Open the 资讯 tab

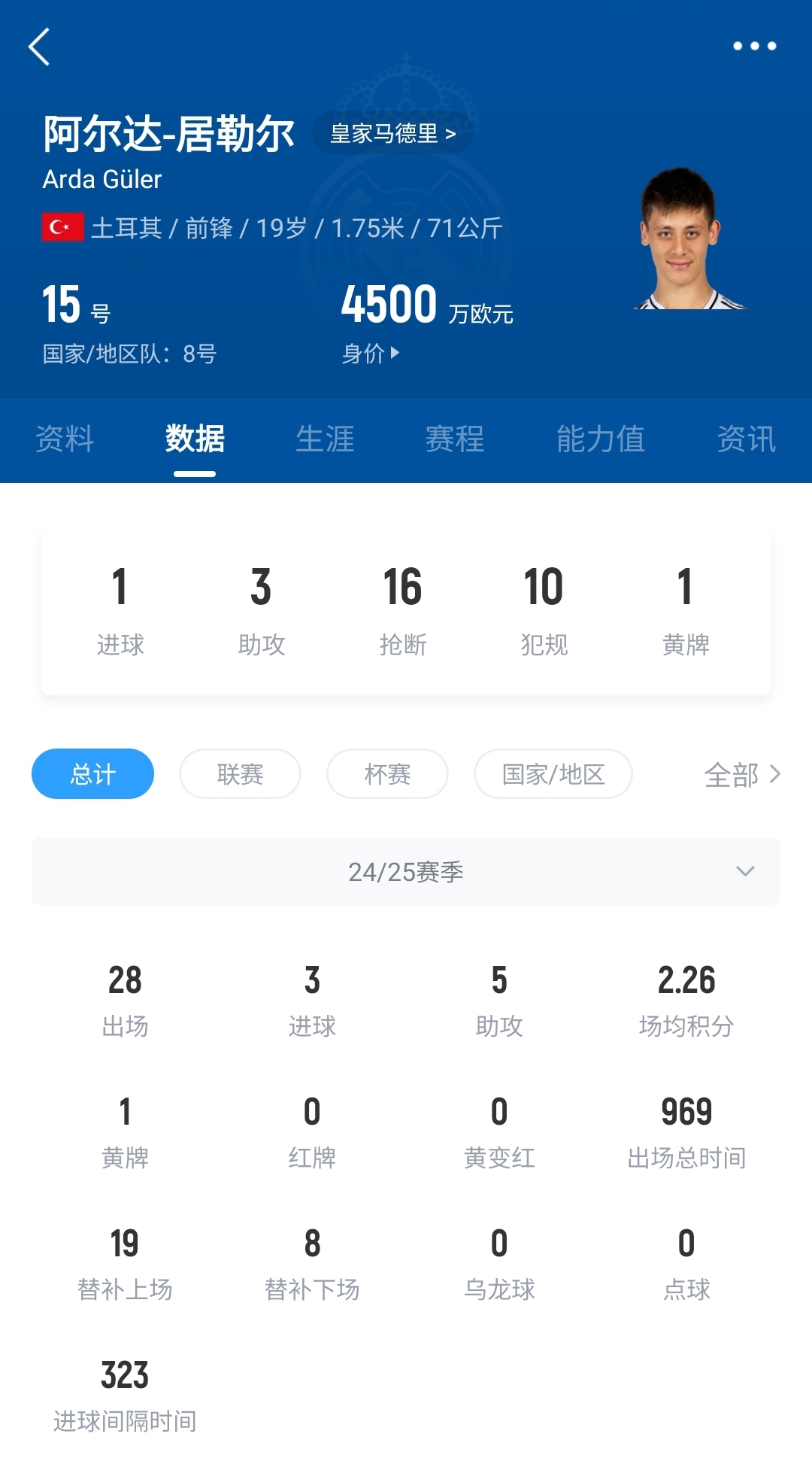point(746,439)
